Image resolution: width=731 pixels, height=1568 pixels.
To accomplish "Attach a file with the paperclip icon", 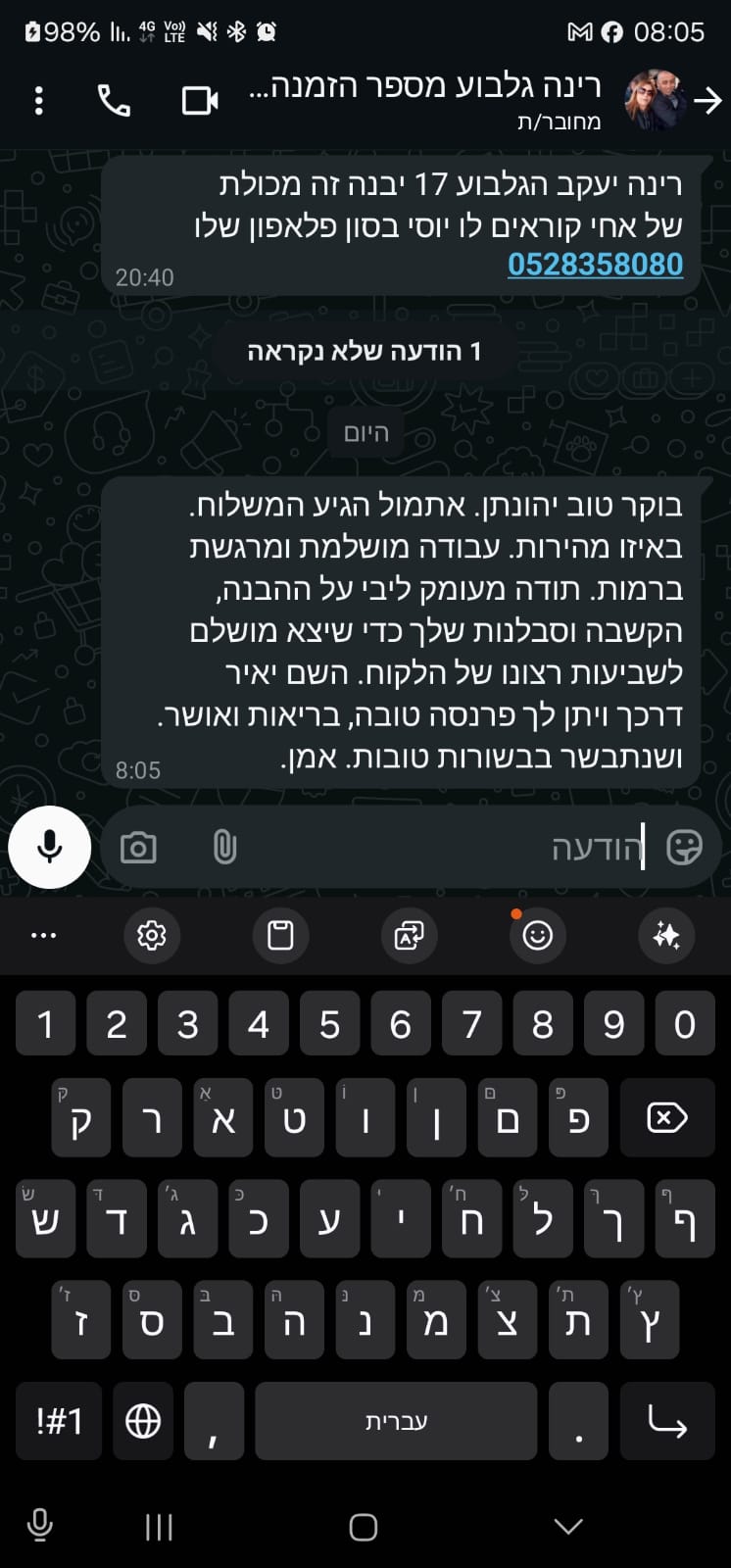I will coord(224,848).
